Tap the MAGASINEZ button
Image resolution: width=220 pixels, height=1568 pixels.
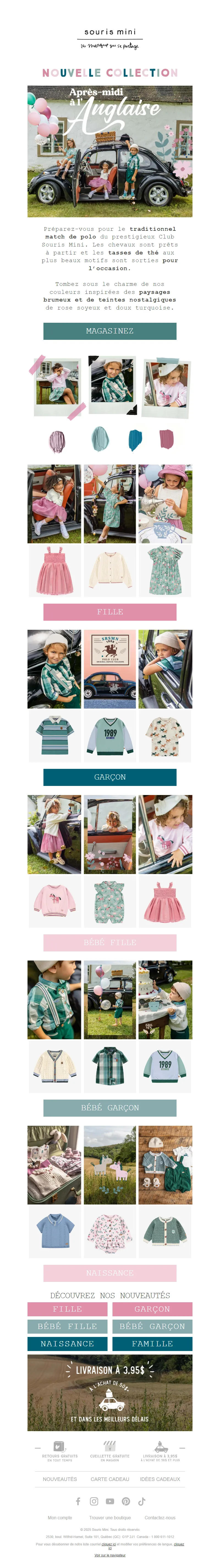[x=109, y=330]
